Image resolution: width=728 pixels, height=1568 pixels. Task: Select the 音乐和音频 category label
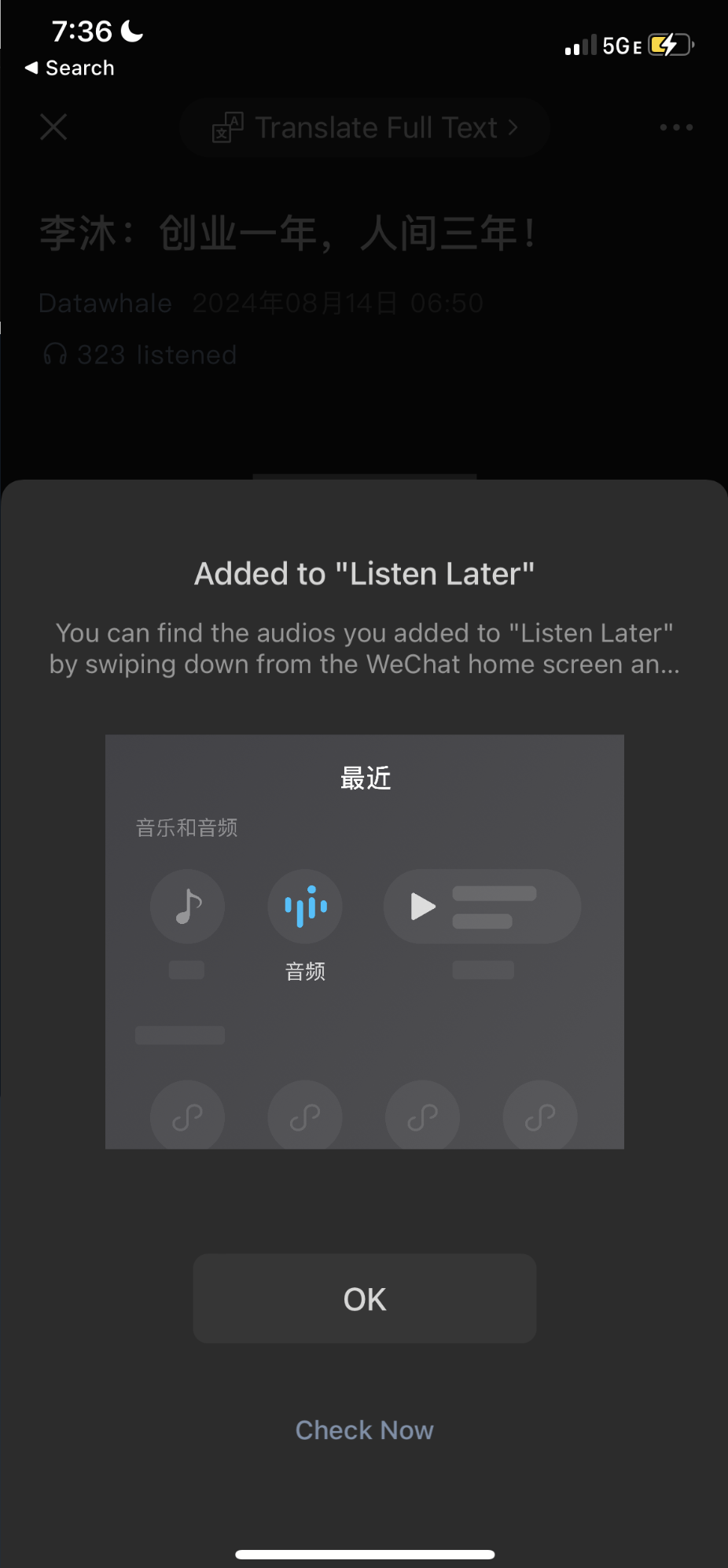(x=186, y=826)
